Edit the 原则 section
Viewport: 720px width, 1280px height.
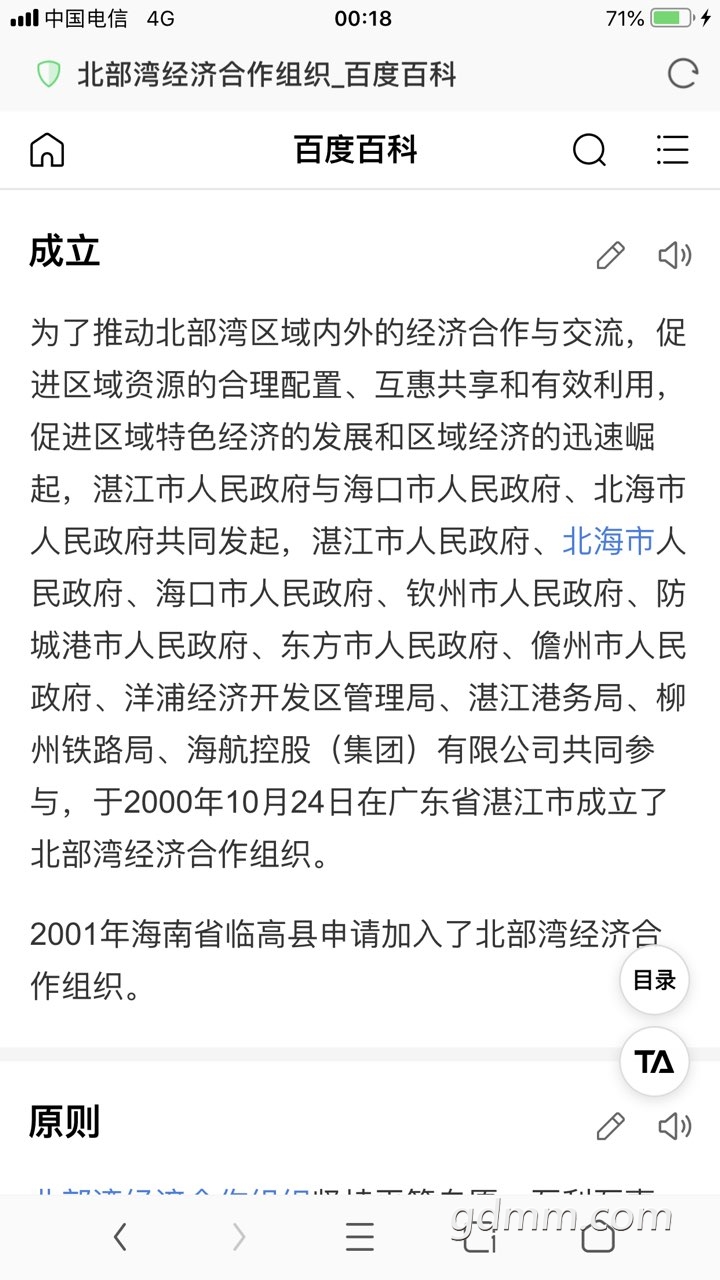610,1126
